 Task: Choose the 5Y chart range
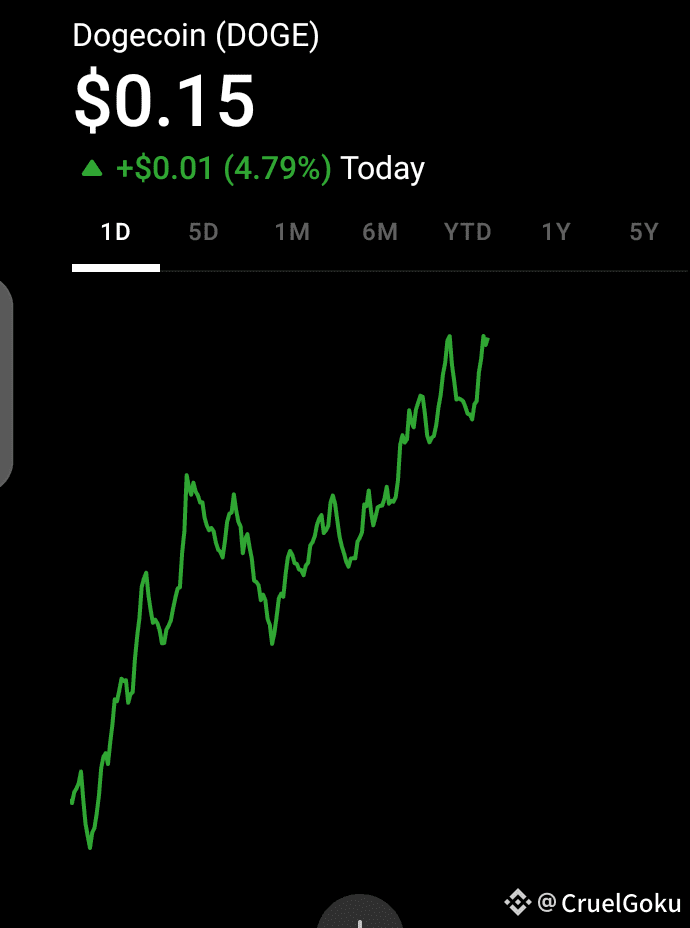pyautogui.click(x=644, y=233)
